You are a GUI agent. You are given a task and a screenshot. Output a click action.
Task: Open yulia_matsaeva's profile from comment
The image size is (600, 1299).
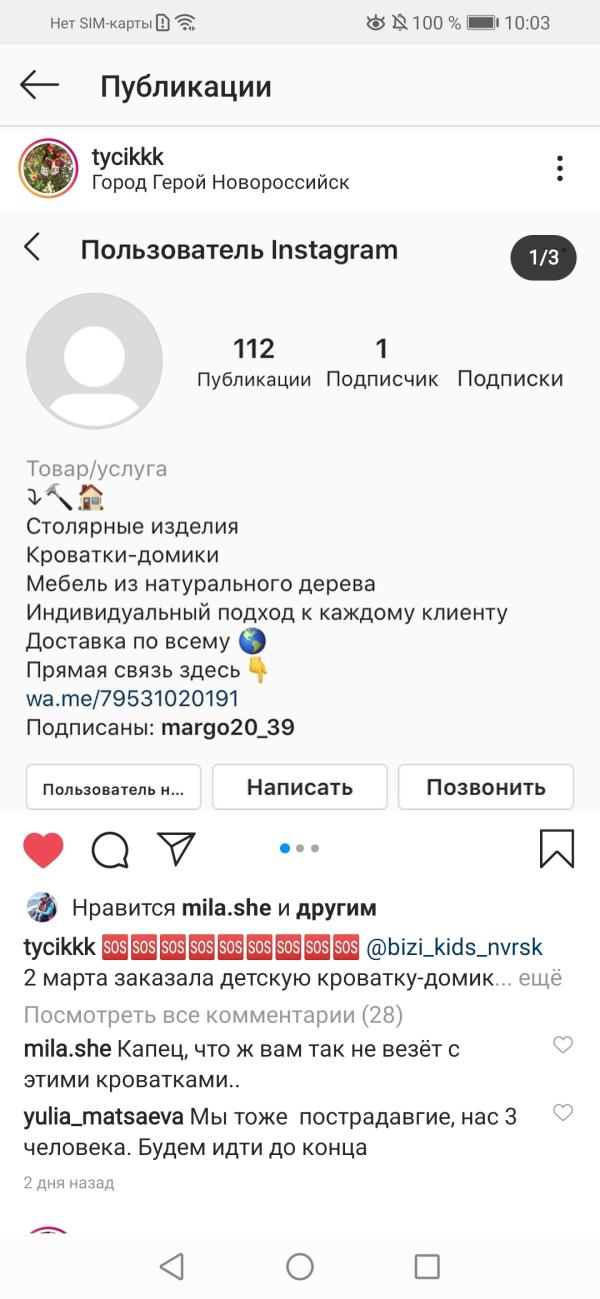(104, 1117)
